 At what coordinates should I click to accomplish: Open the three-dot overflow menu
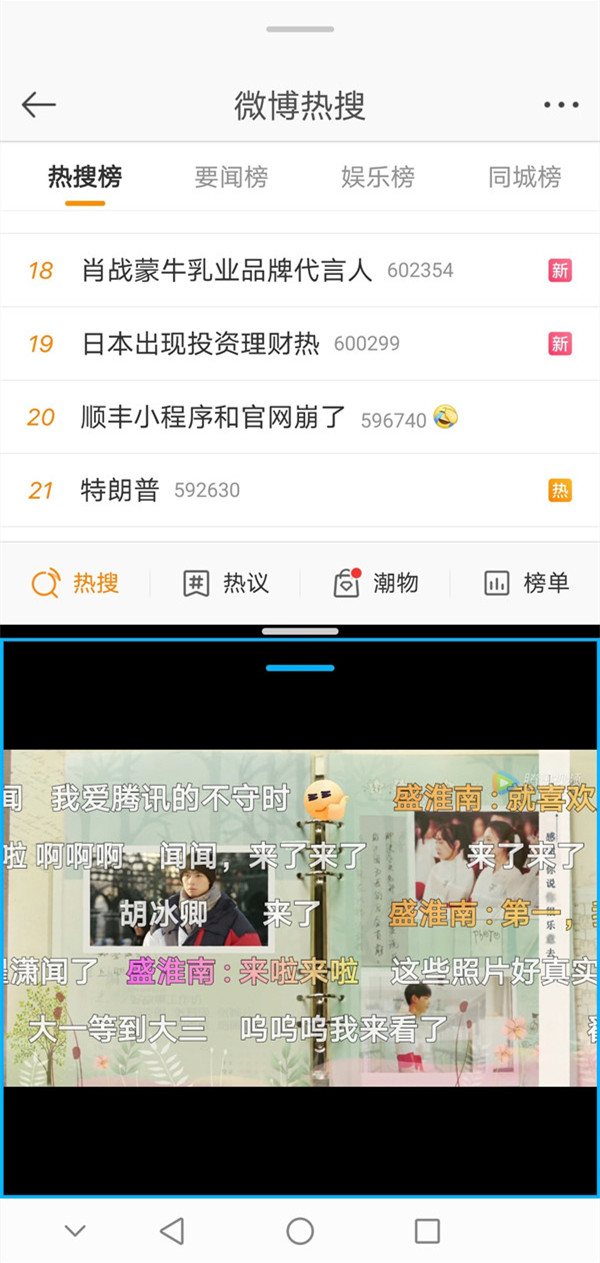click(x=561, y=105)
